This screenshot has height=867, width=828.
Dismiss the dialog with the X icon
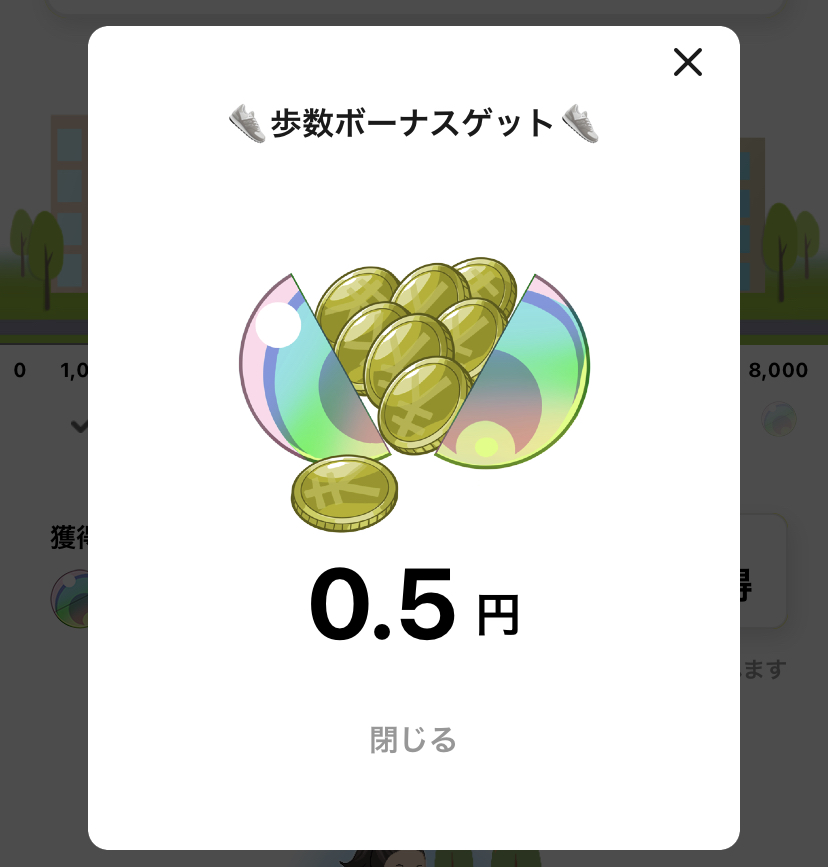click(x=688, y=62)
